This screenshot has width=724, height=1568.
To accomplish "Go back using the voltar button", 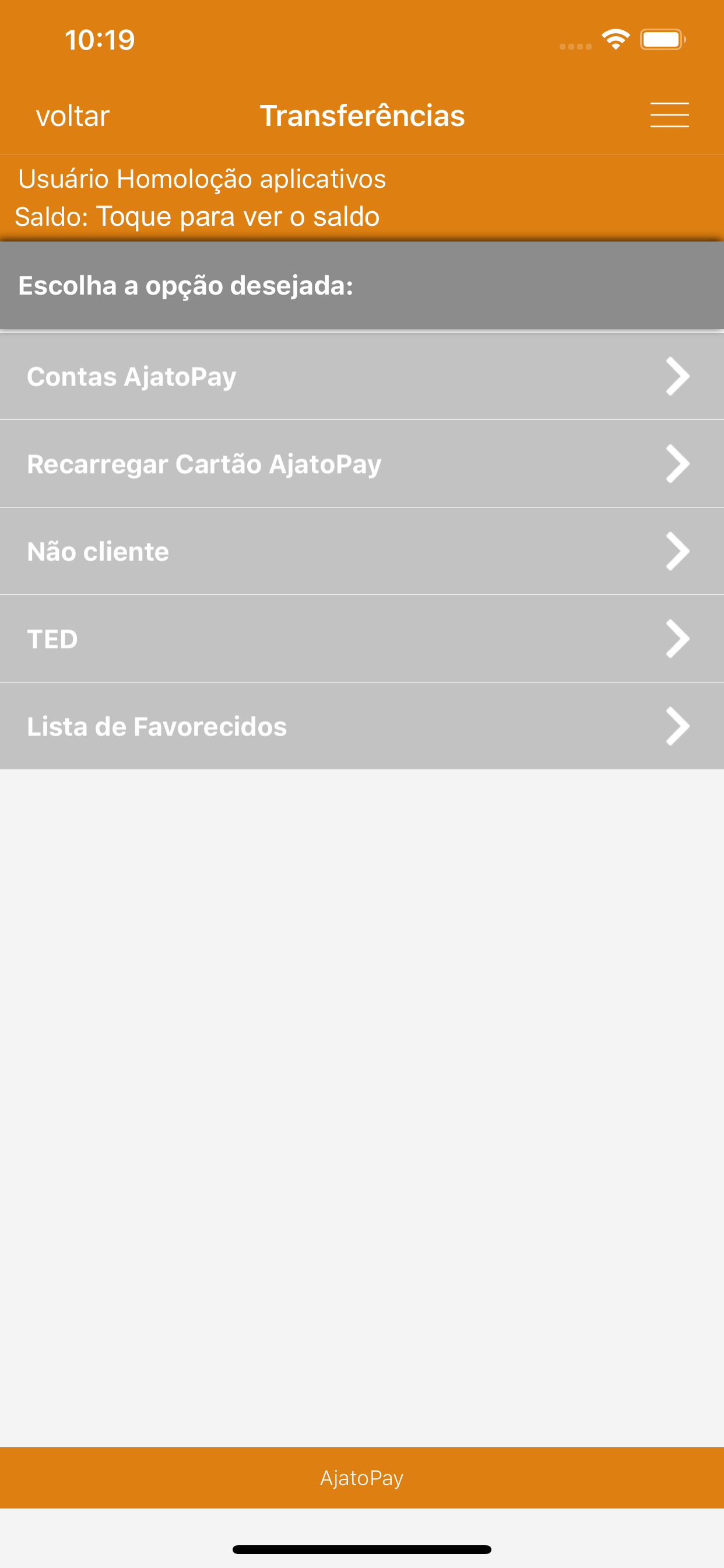I will pyautogui.click(x=72, y=116).
